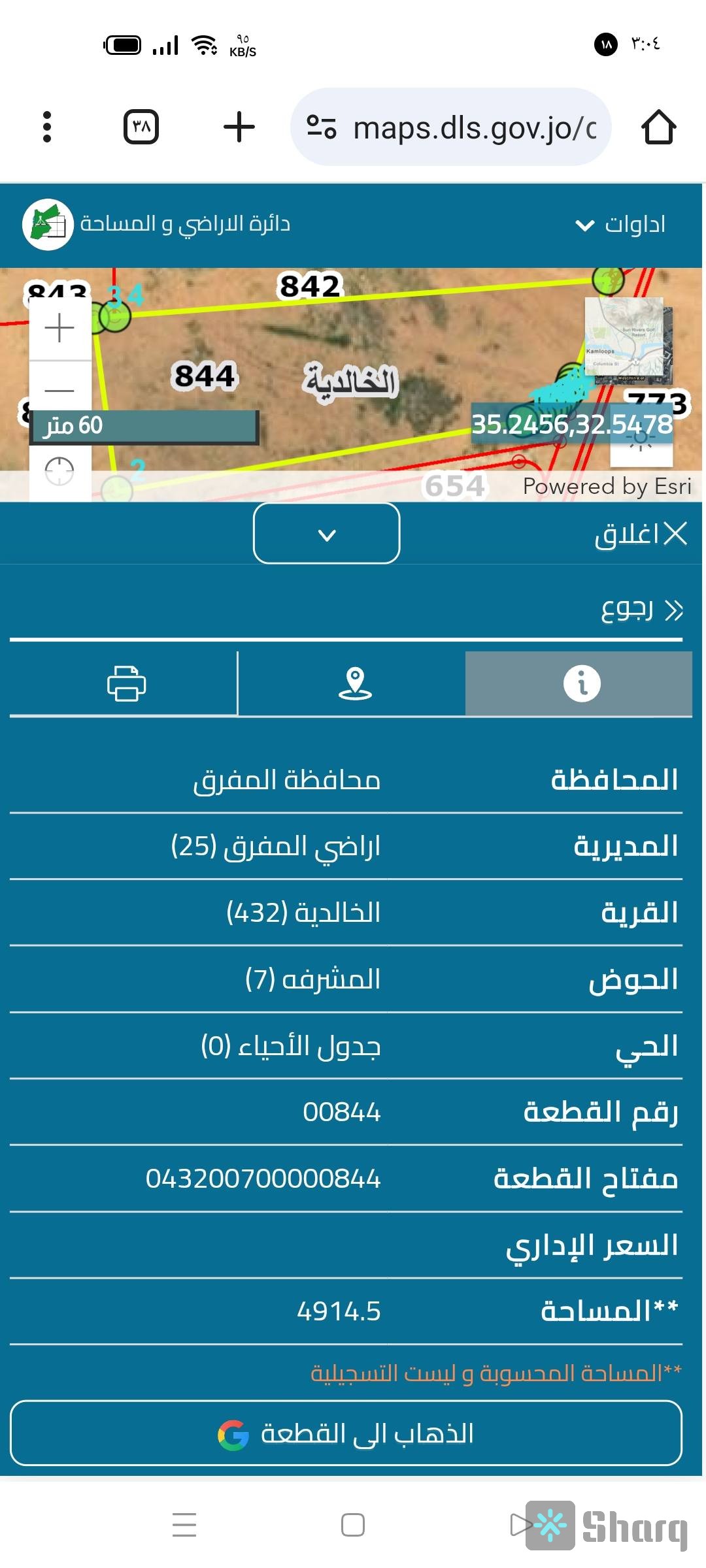This screenshot has width=706, height=1568.
Task: Click the zoom in button on the map
Action: [58, 328]
